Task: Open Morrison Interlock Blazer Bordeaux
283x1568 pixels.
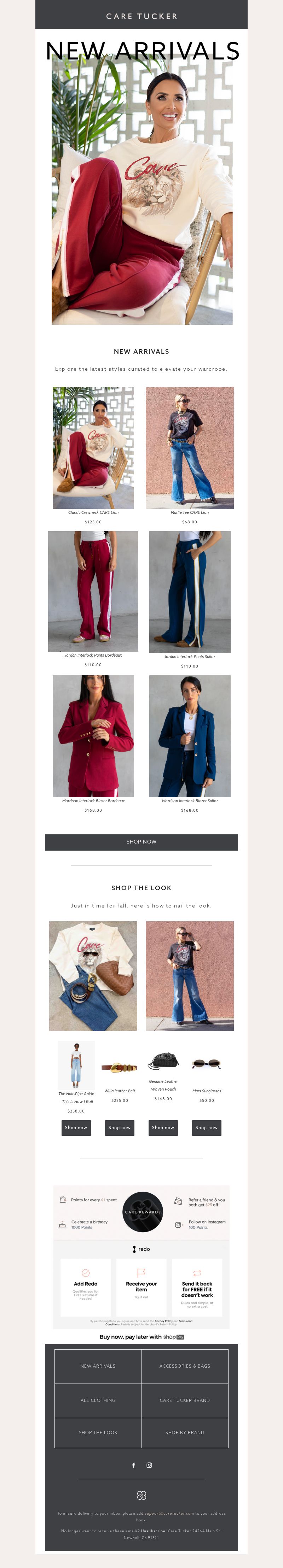Action: point(93,735)
